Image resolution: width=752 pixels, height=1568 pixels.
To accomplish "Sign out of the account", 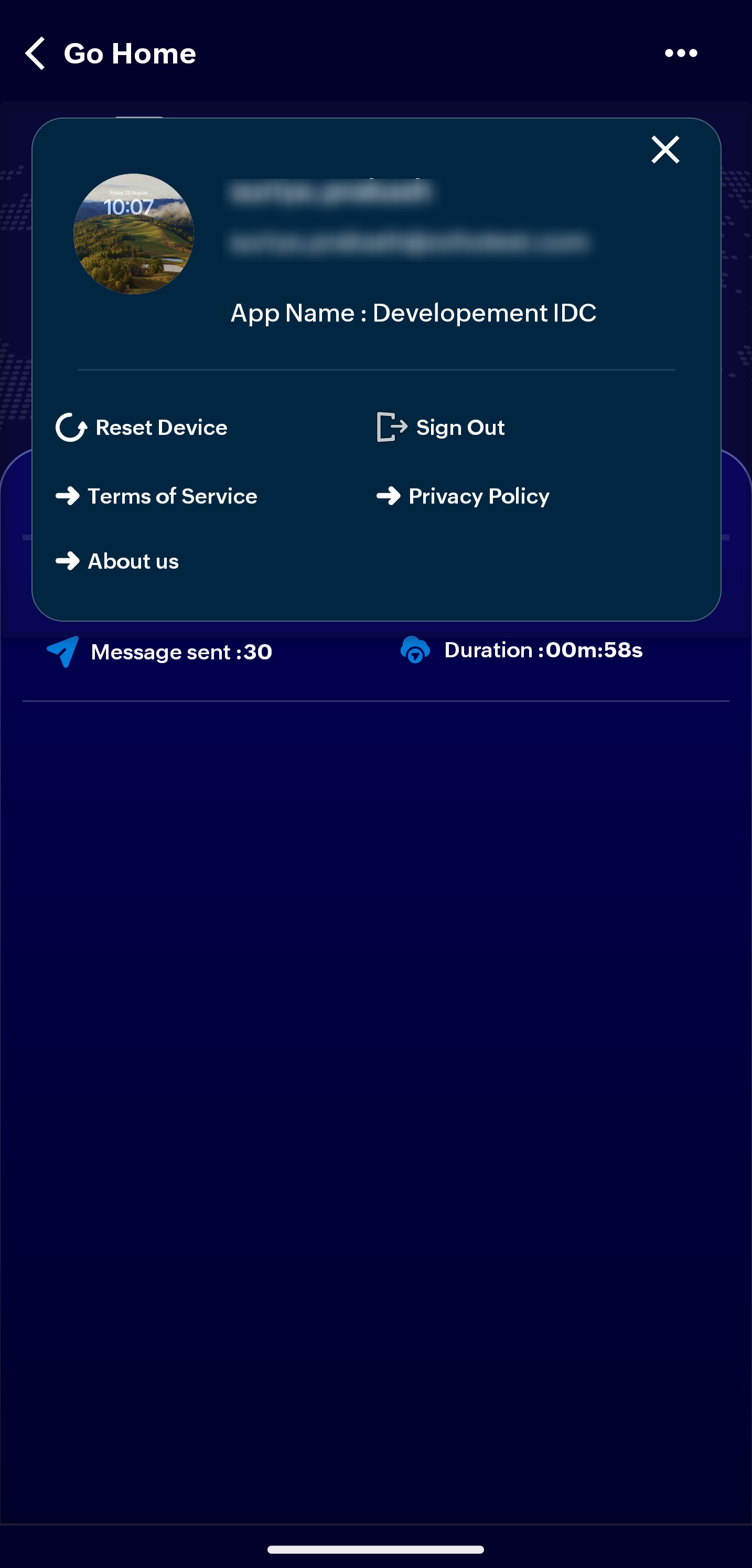I will (441, 428).
